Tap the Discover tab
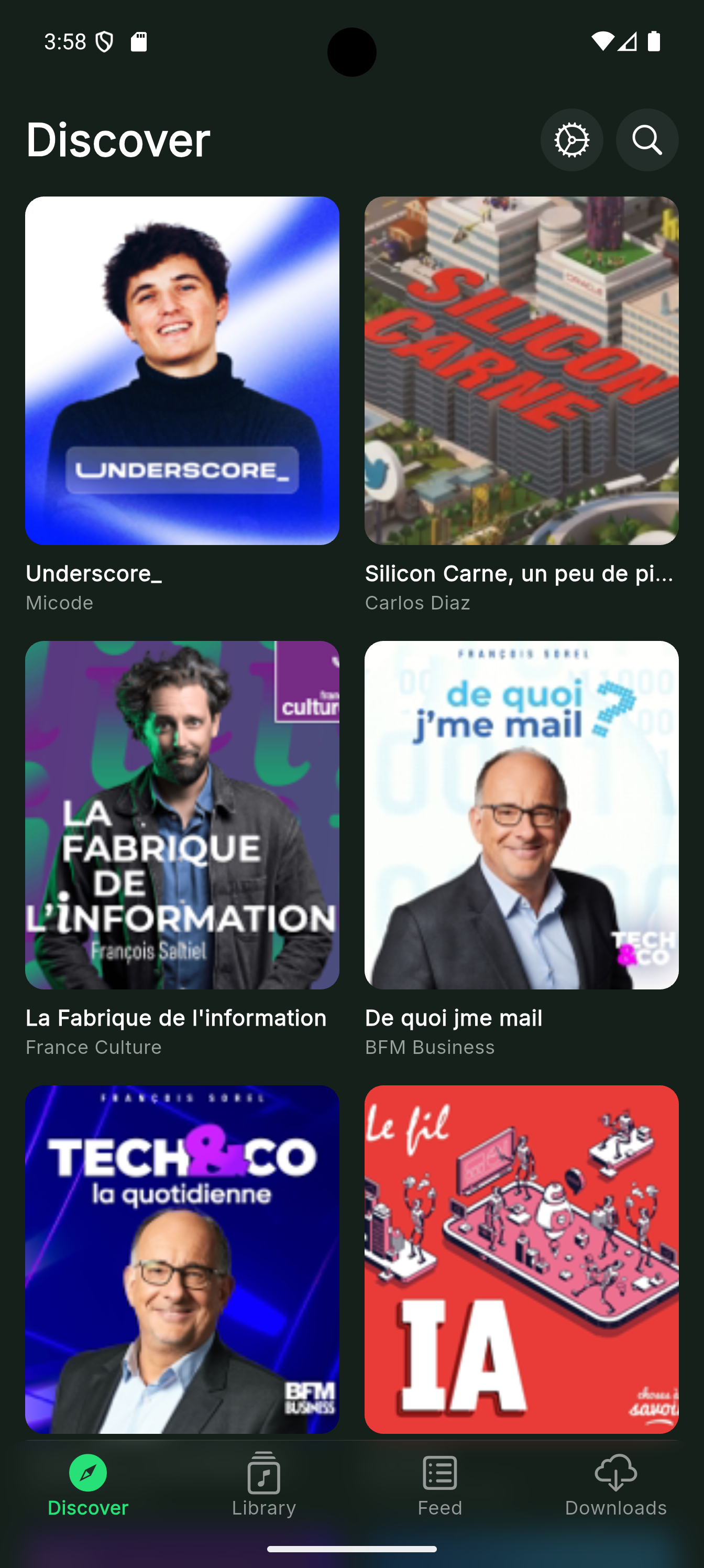Screen dimensions: 704x1568 point(88,1485)
